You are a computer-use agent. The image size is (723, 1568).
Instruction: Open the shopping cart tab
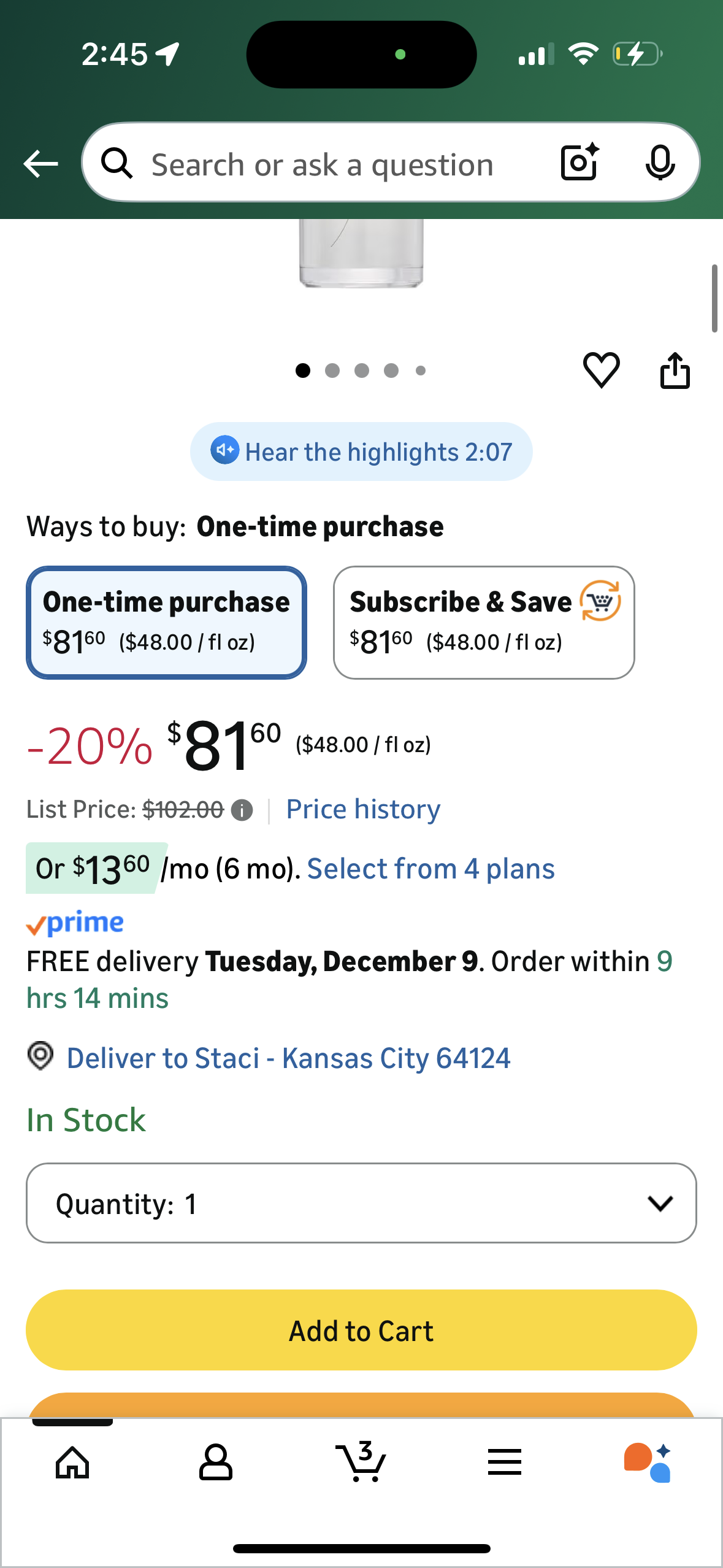pos(361,1462)
